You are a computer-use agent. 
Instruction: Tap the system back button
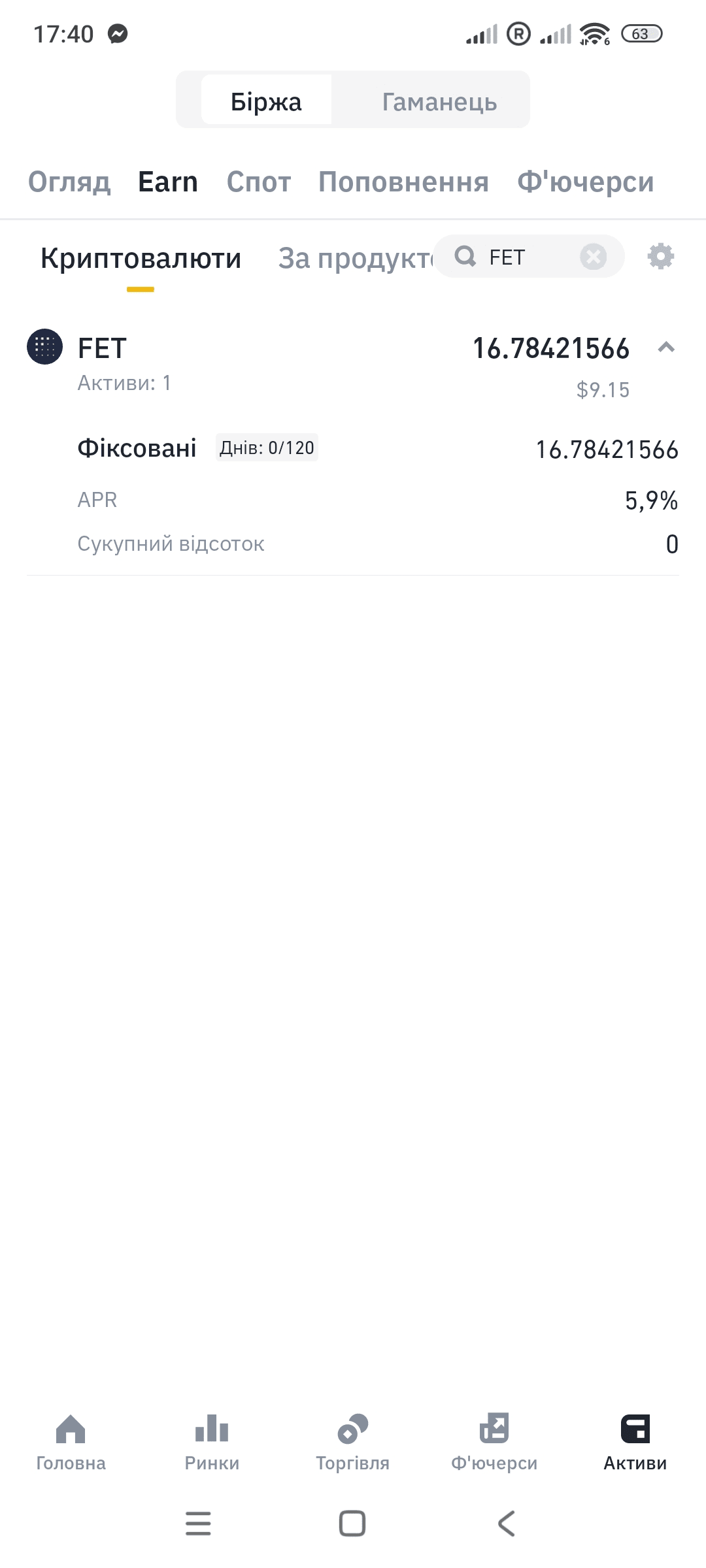pyautogui.click(x=507, y=1524)
